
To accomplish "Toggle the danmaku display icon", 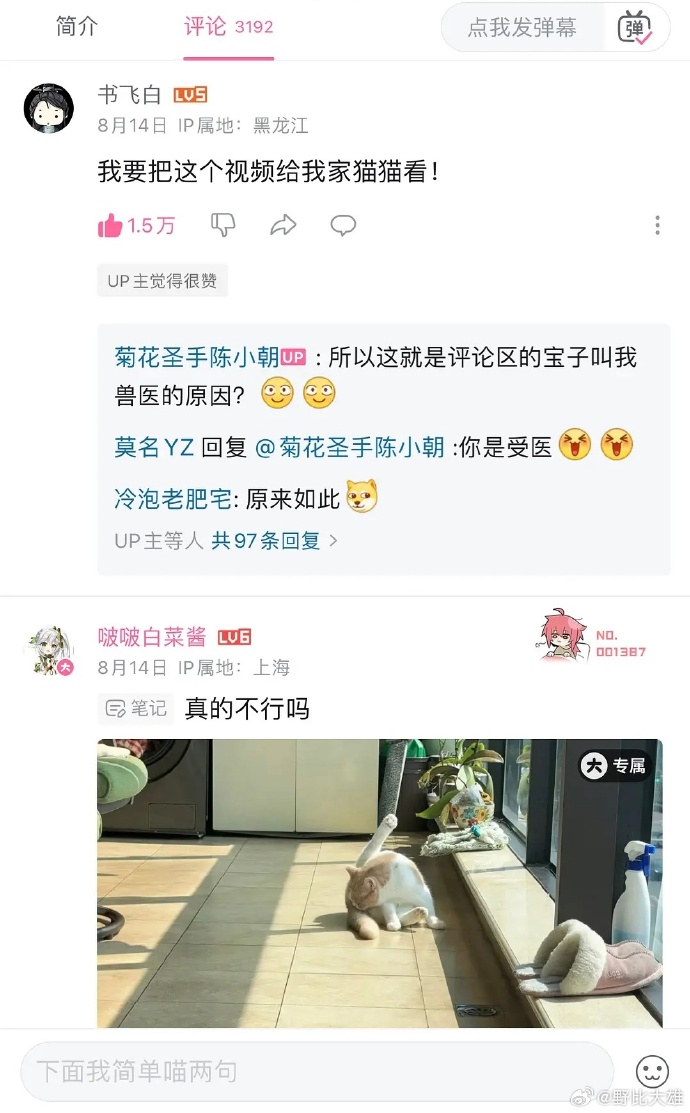I will coord(634,28).
